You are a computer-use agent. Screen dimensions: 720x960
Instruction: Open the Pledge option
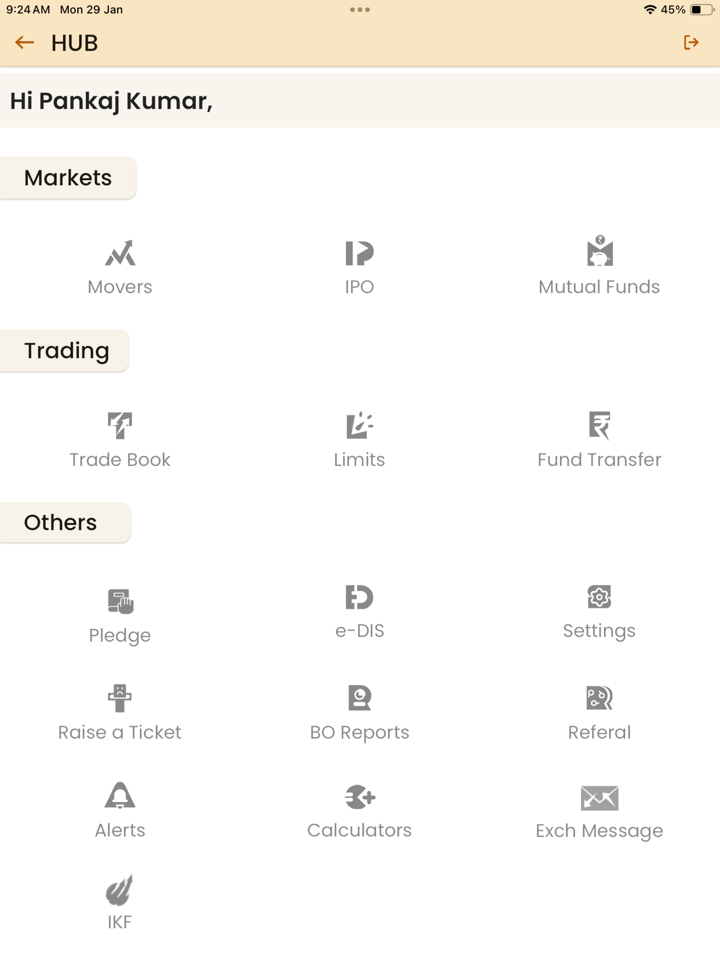pos(120,614)
